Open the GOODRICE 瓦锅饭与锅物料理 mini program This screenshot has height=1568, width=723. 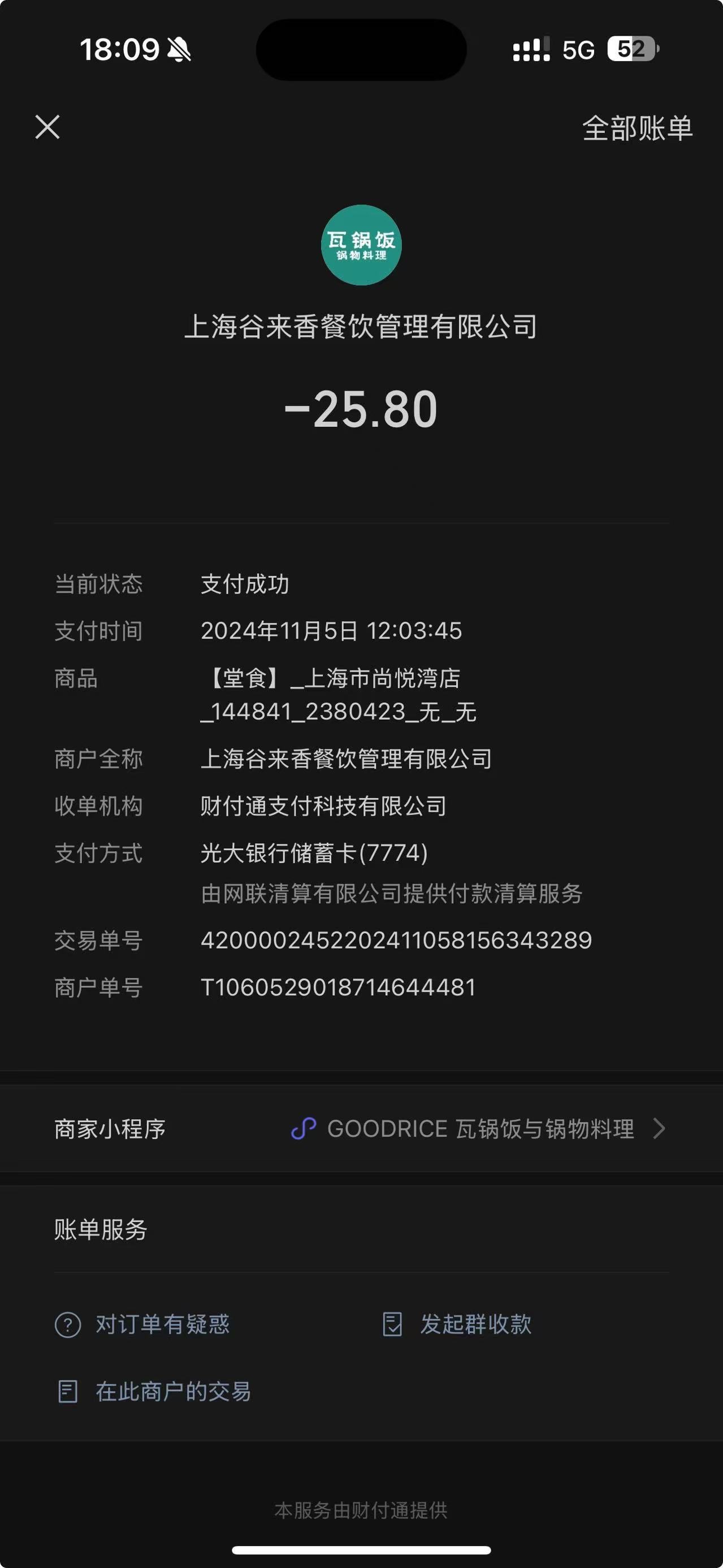pyautogui.click(x=362, y=1129)
